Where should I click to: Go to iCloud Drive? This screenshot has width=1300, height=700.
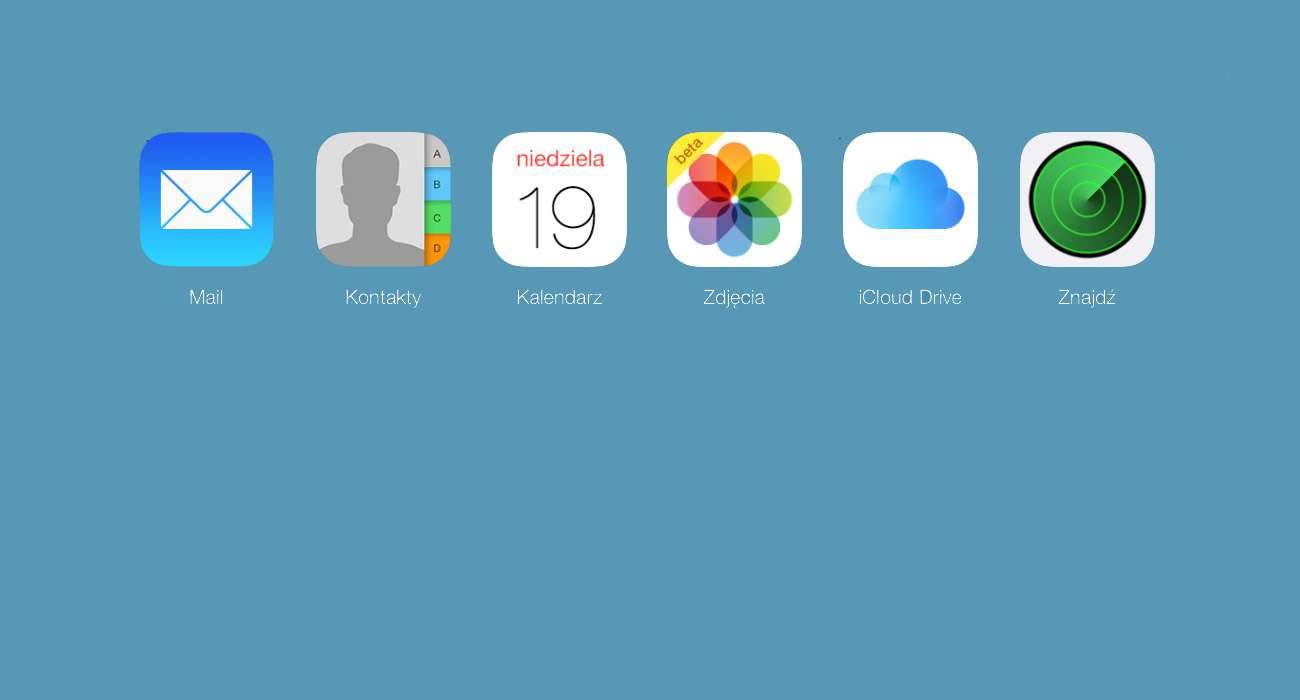click(910, 199)
